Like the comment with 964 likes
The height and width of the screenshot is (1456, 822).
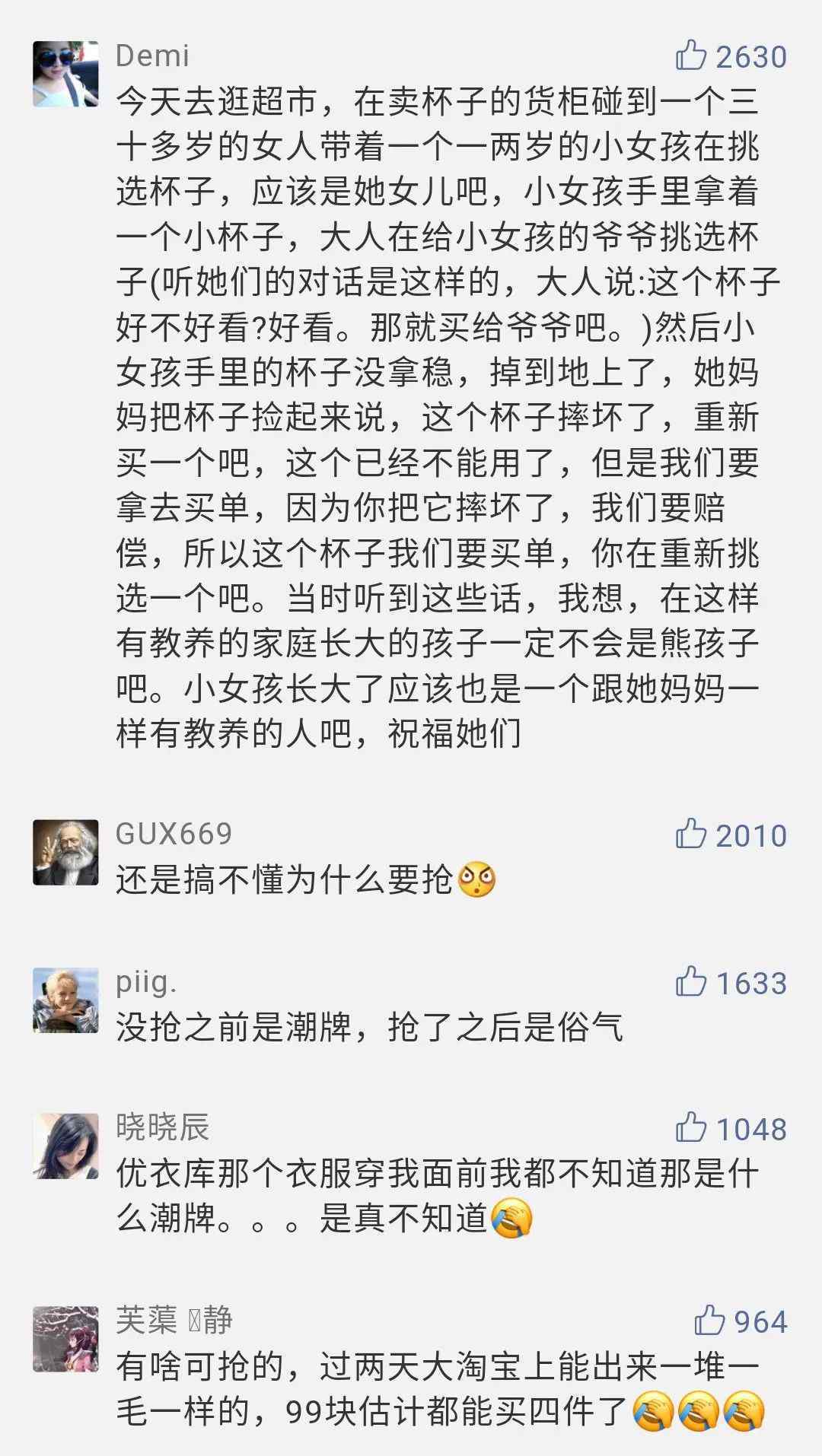pyautogui.click(x=709, y=1321)
